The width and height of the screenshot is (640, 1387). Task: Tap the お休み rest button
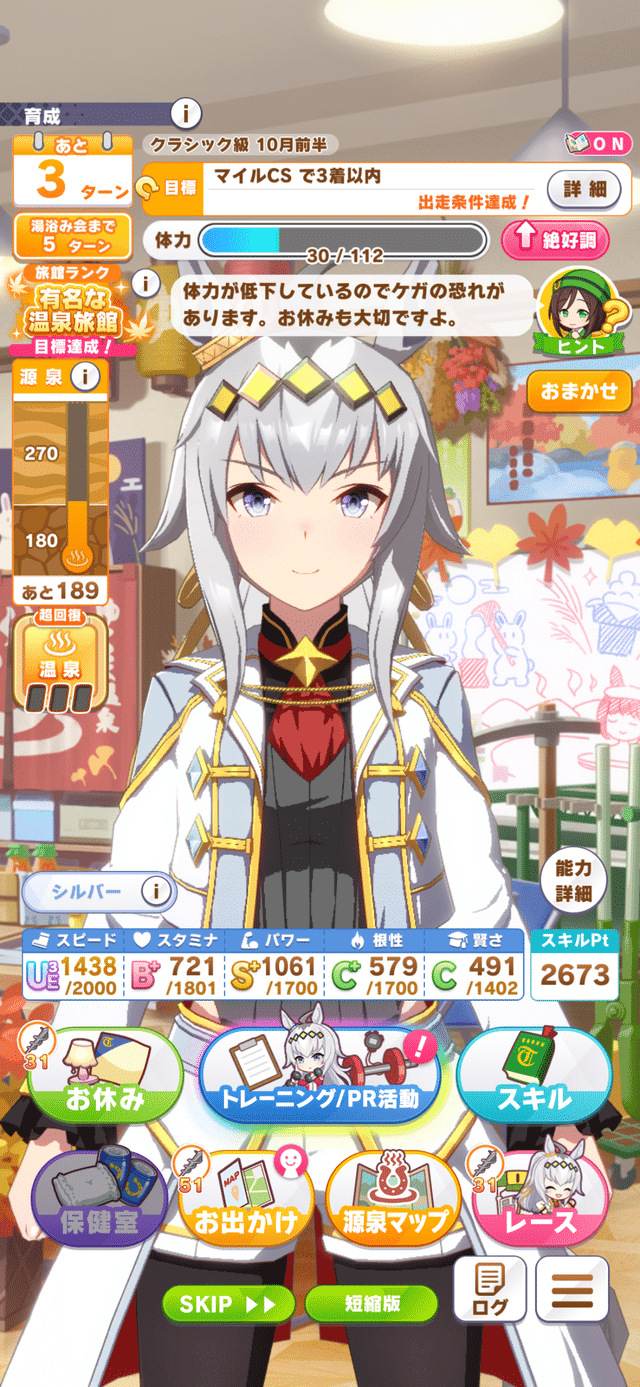[104, 1072]
